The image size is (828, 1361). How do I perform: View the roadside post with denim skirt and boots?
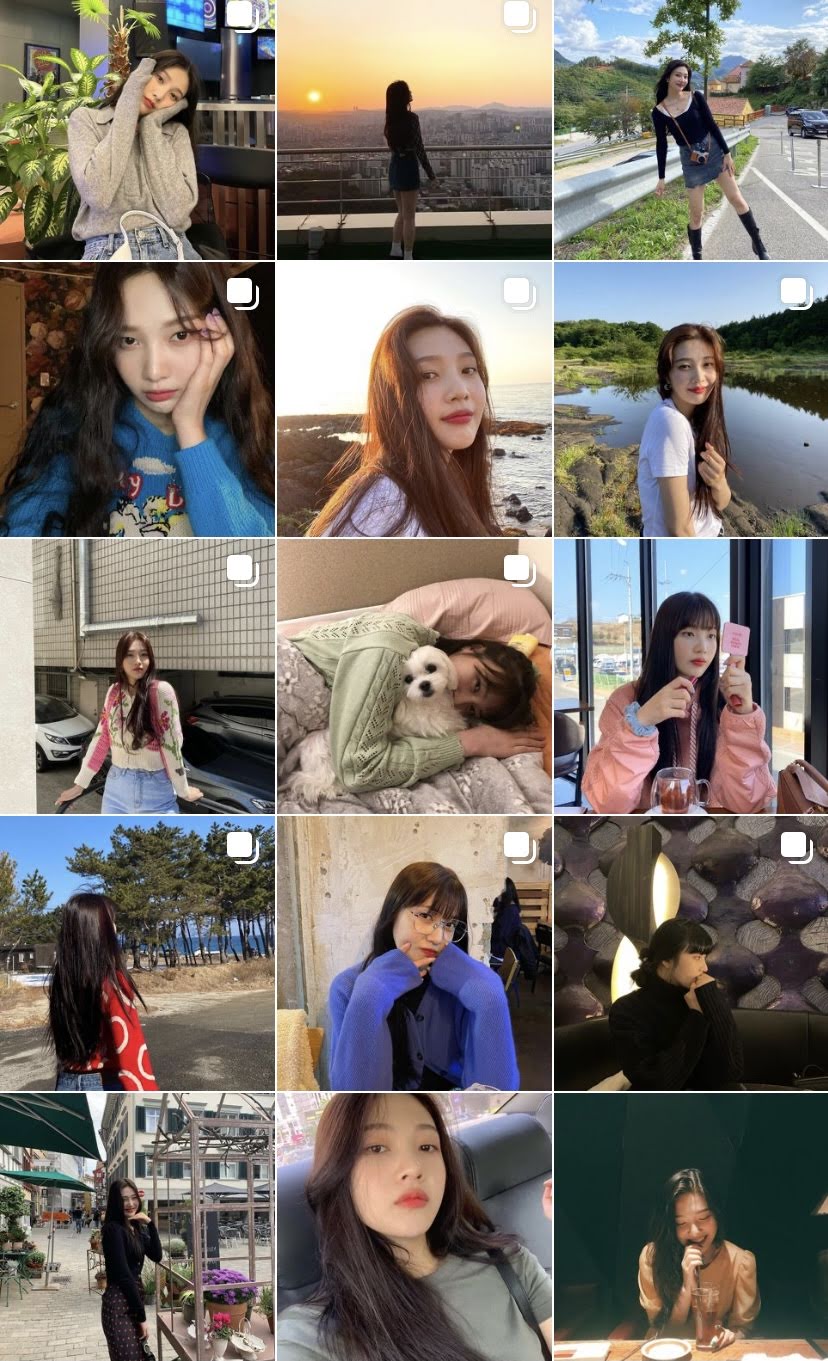tap(691, 130)
